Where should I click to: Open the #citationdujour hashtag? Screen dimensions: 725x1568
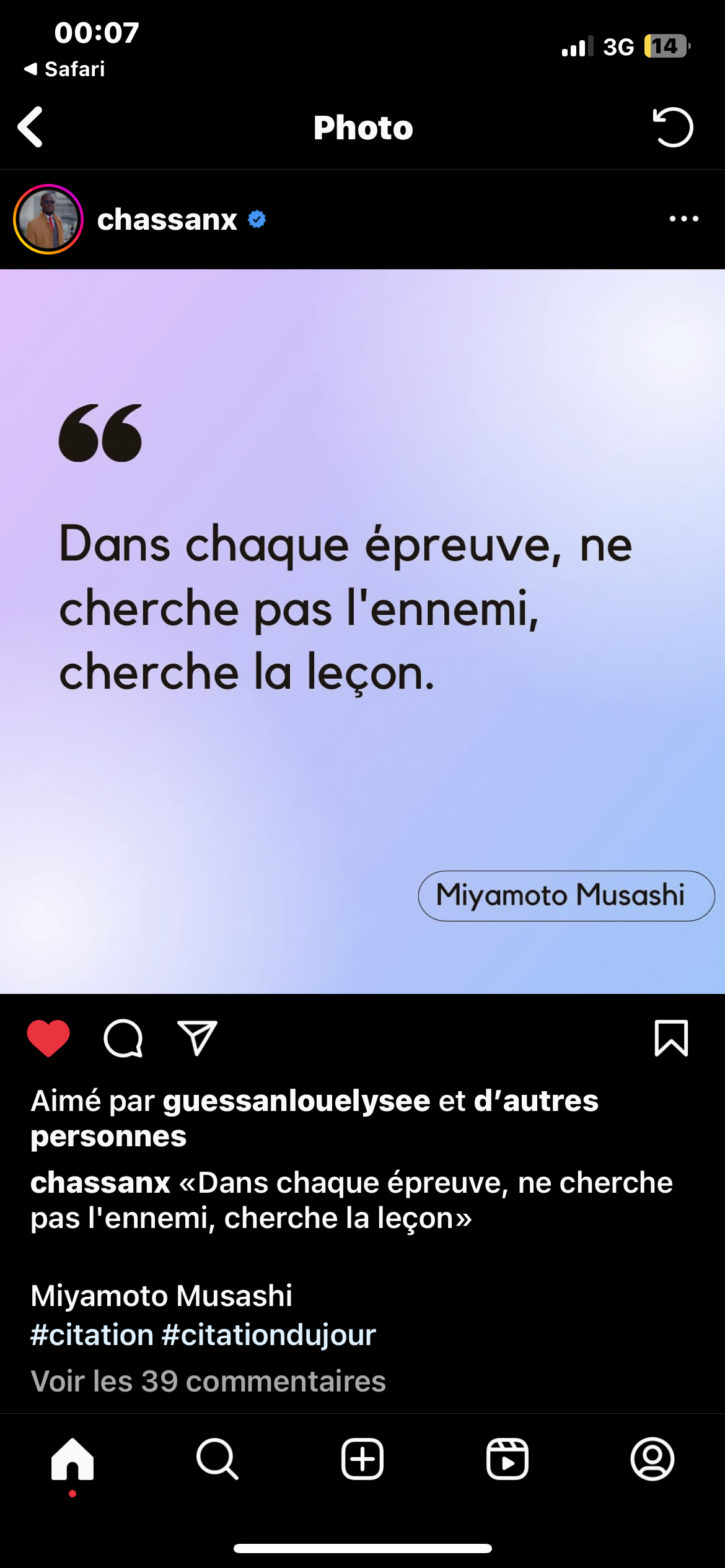click(268, 1335)
